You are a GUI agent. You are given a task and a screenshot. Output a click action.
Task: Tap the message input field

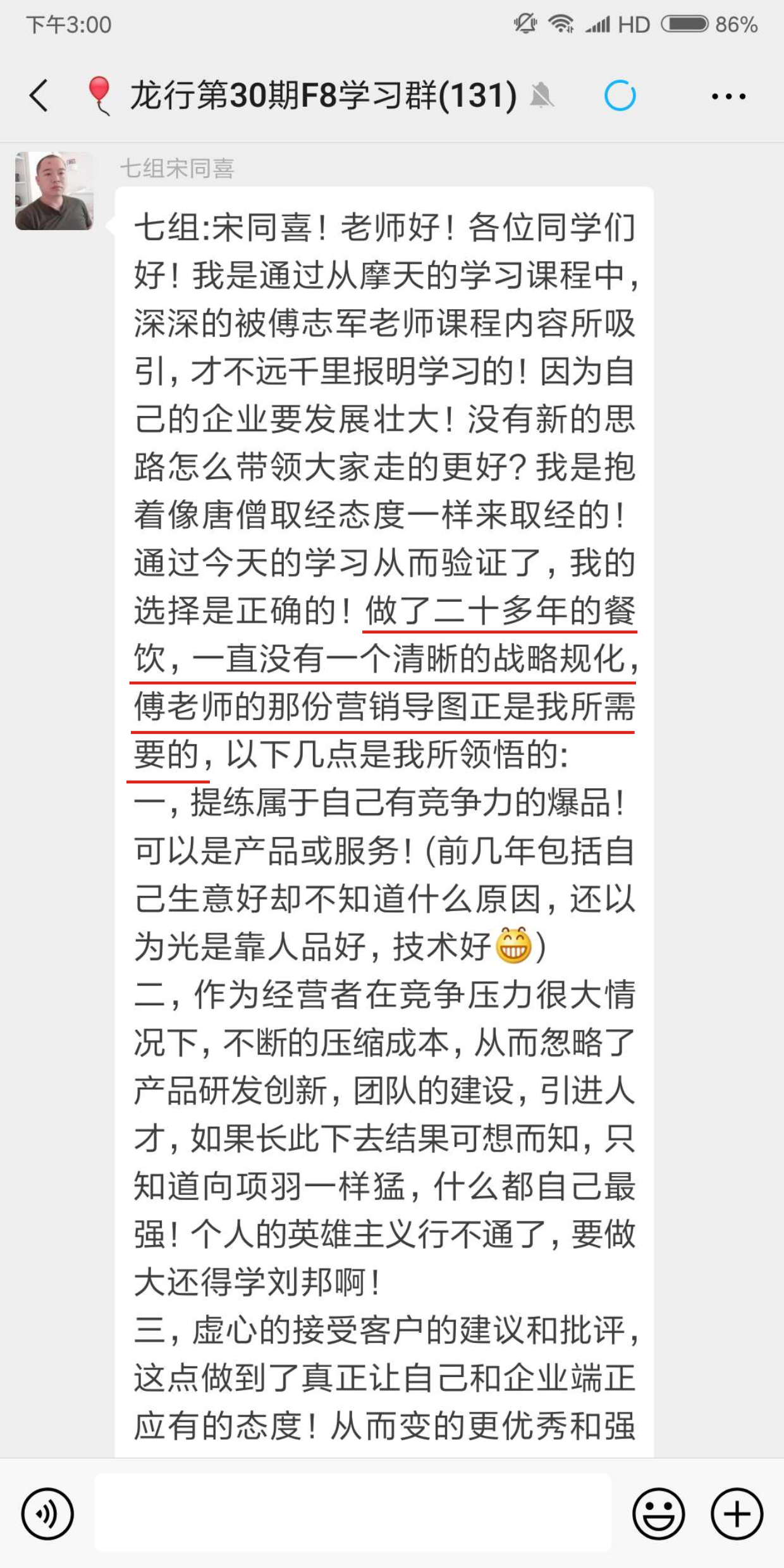pyautogui.click(x=353, y=1514)
